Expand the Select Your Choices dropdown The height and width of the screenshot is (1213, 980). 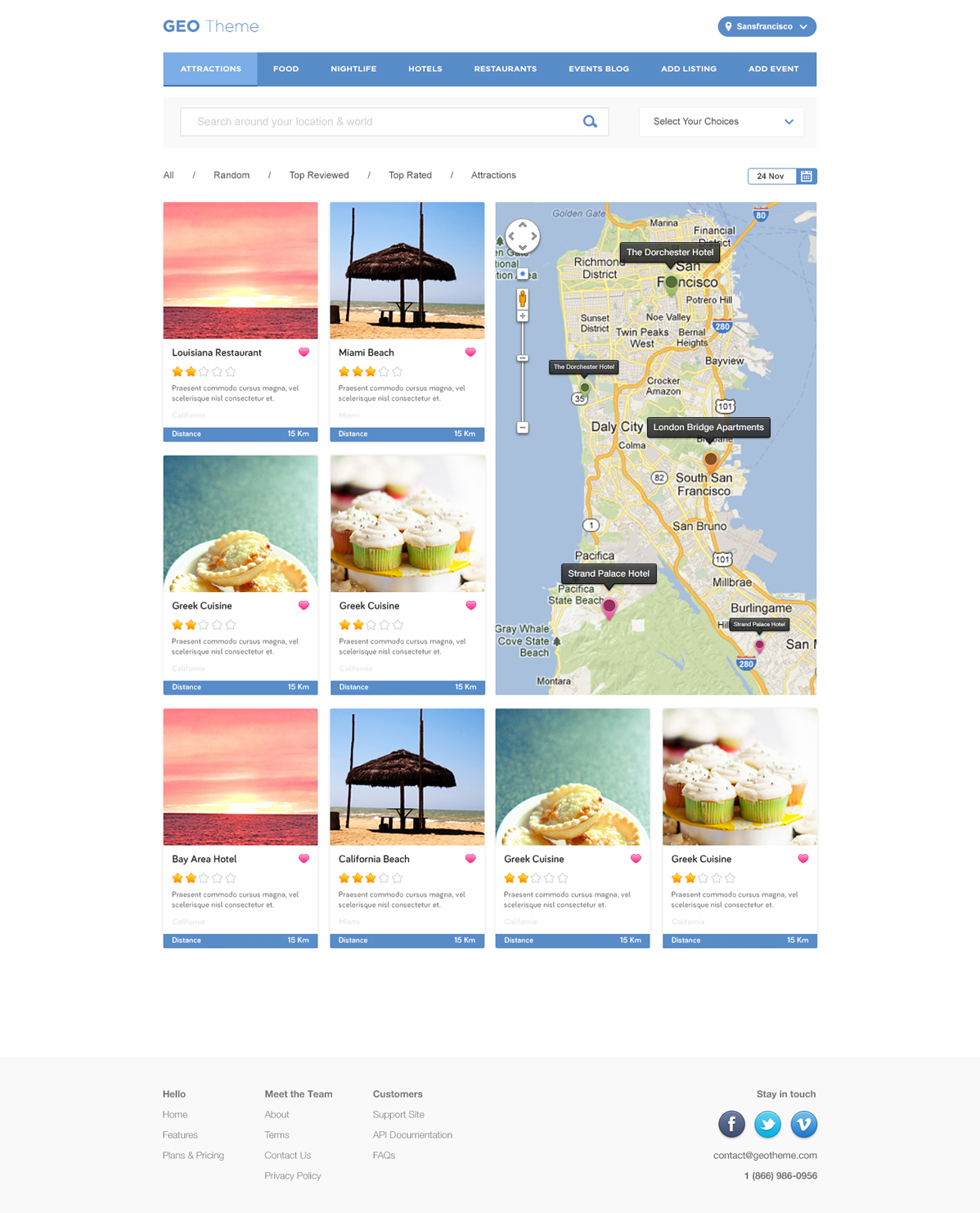[722, 122]
